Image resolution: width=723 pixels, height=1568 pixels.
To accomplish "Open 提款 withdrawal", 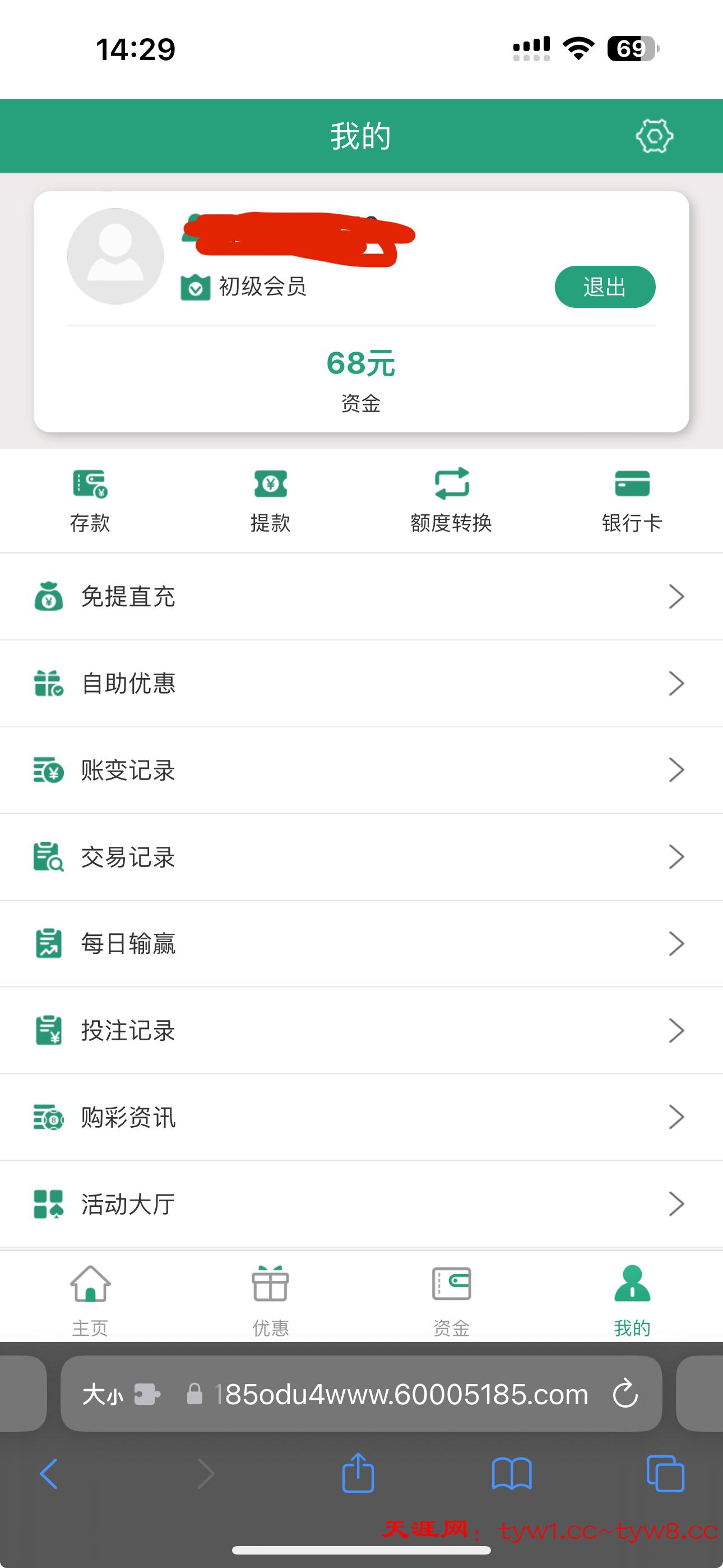I will click(270, 500).
